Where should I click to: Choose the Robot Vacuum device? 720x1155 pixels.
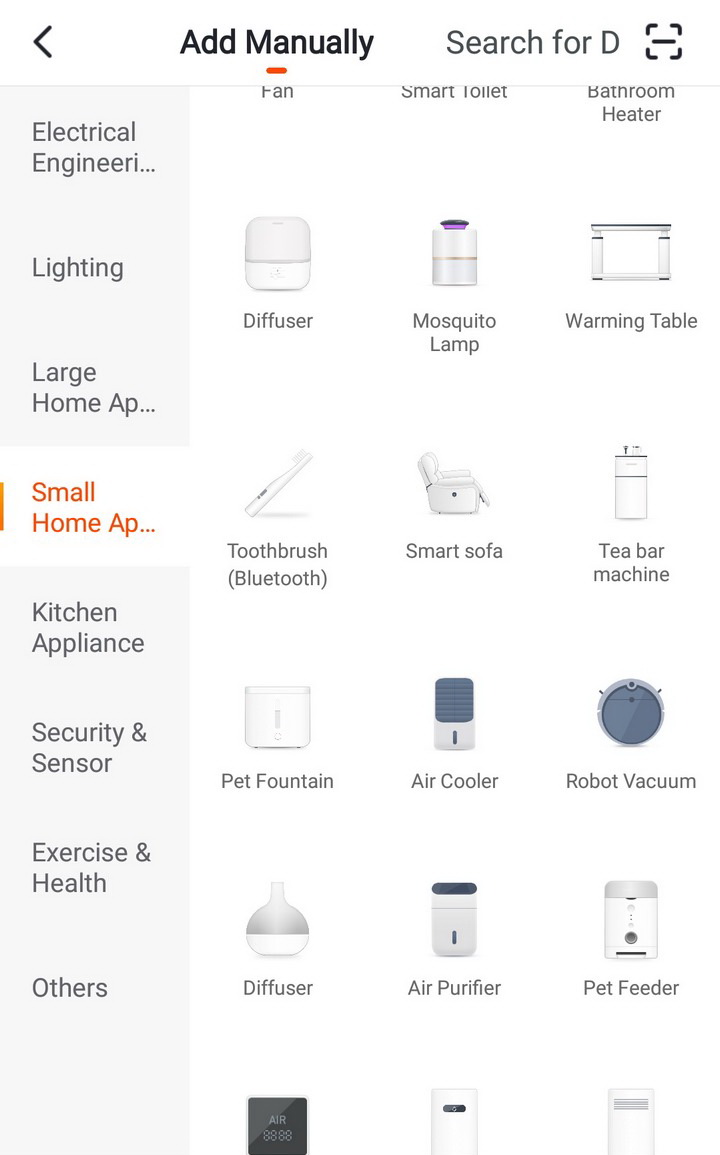pyautogui.click(x=631, y=734)
